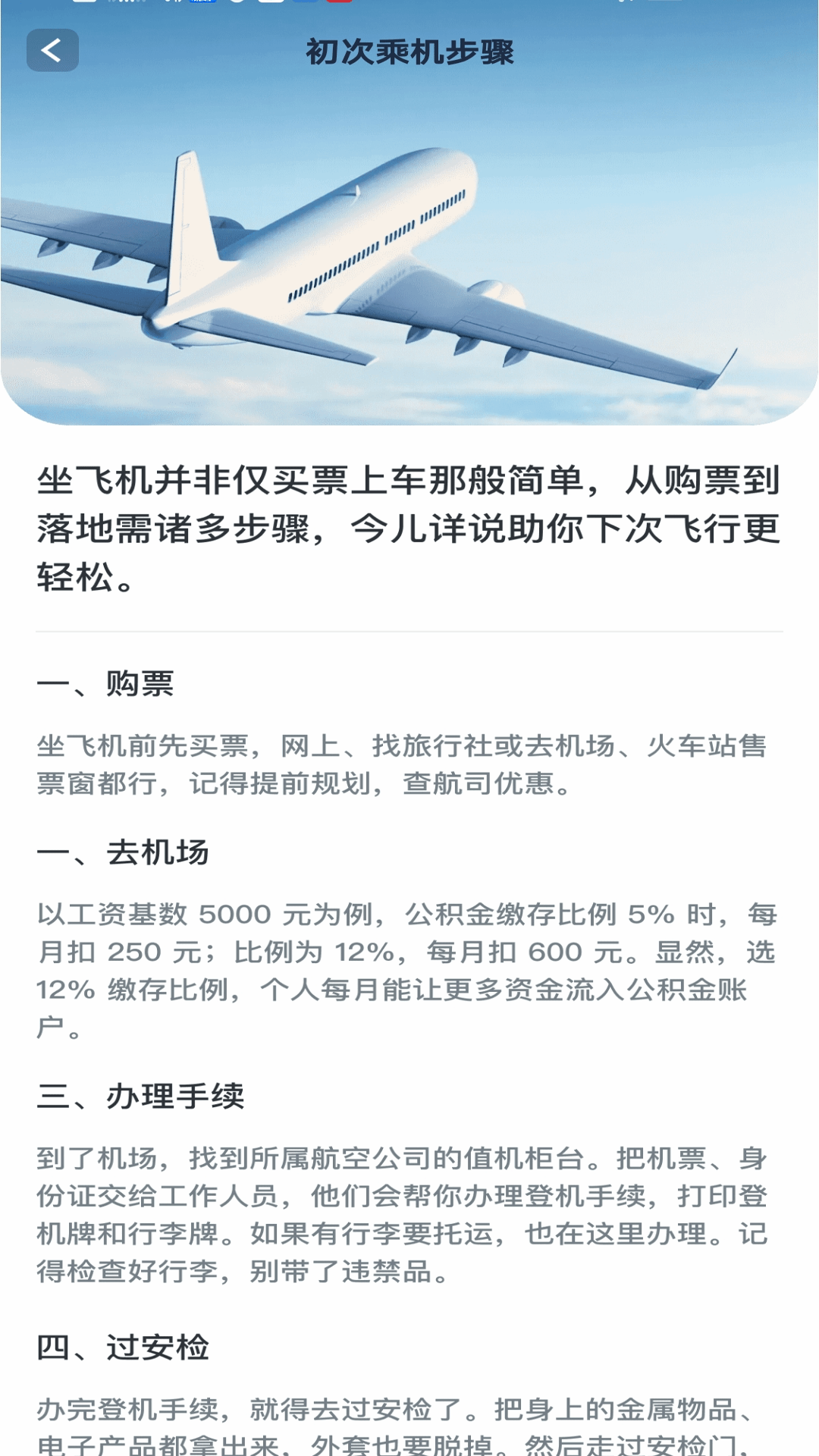Tap the divider line below the intro
Screen dimensions: 819x1456
(x=409, y=629)
